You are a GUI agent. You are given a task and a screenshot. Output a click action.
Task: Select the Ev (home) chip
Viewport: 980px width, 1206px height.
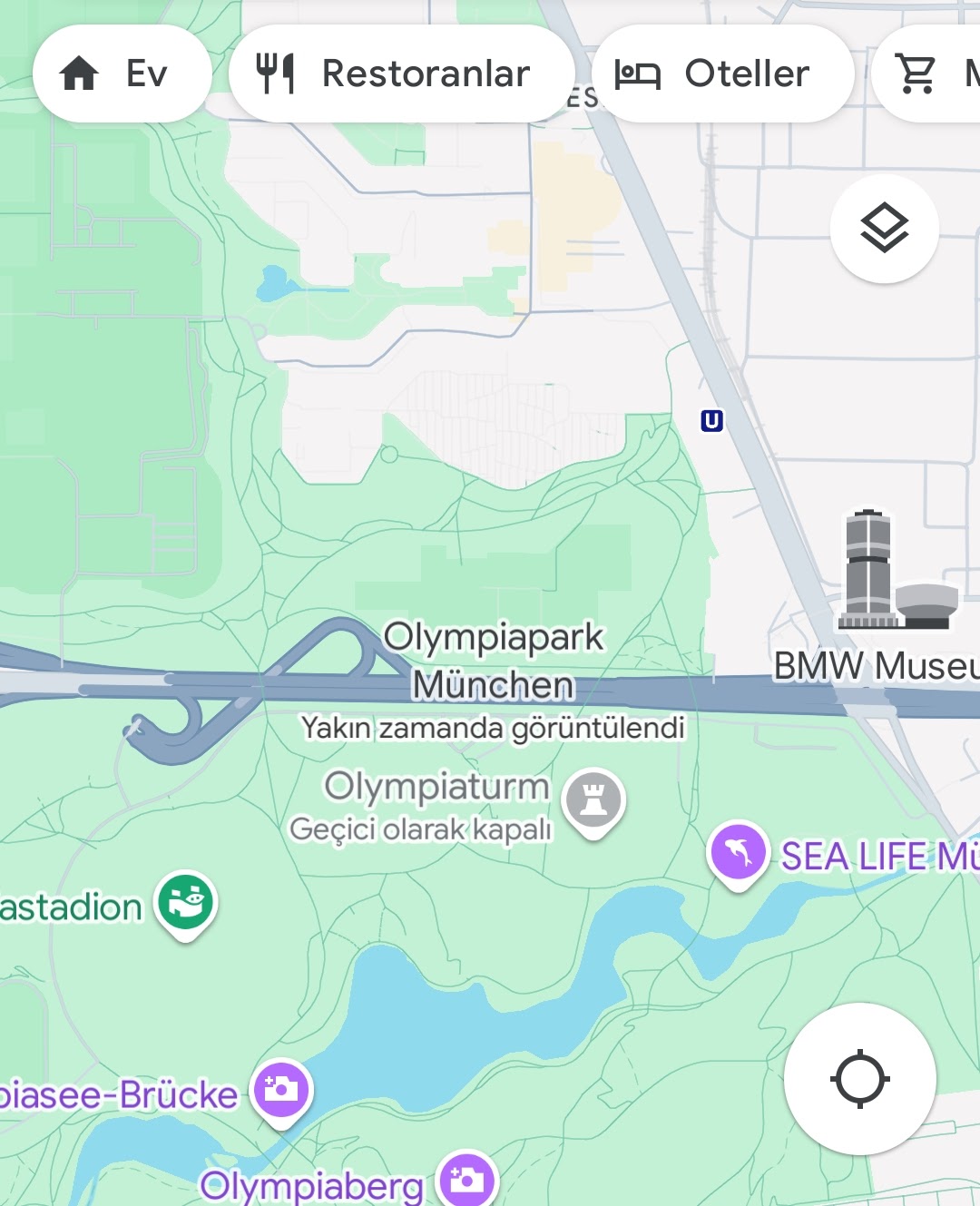pyautogui.click(x=122, y=74)
